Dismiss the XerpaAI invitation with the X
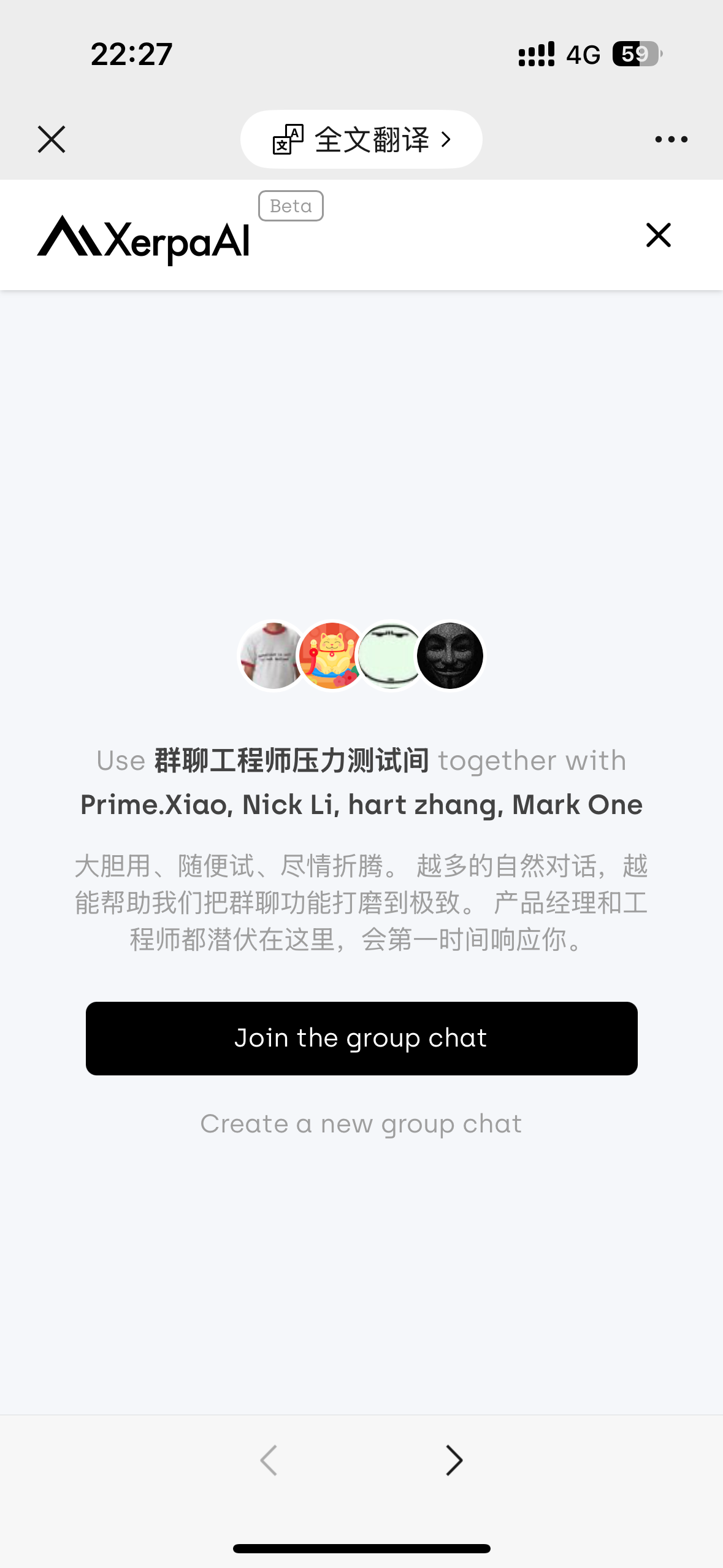 (x=658, y=235)
